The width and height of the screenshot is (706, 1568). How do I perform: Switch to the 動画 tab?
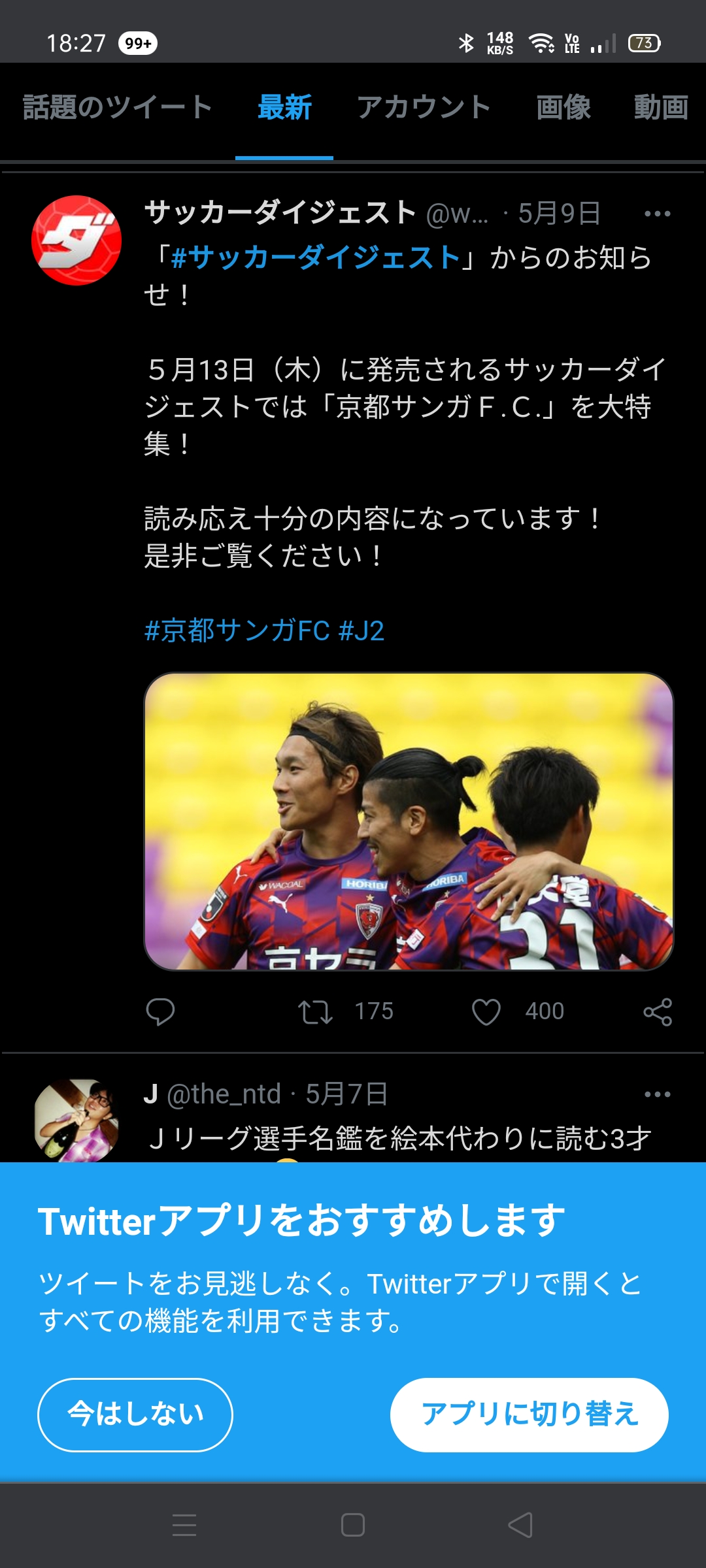[660, 108]
